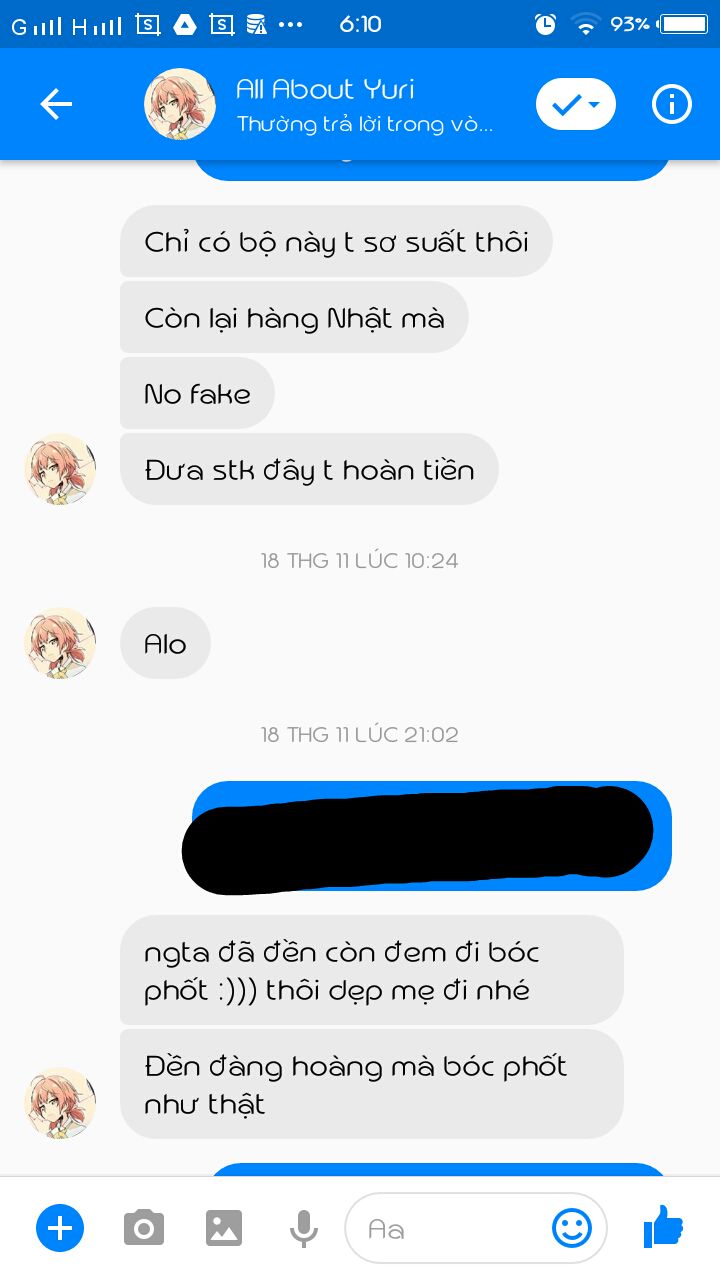Screen dimensions: 720x1280
Task: Open the photo gallery picker
Action: (224, 1227)
